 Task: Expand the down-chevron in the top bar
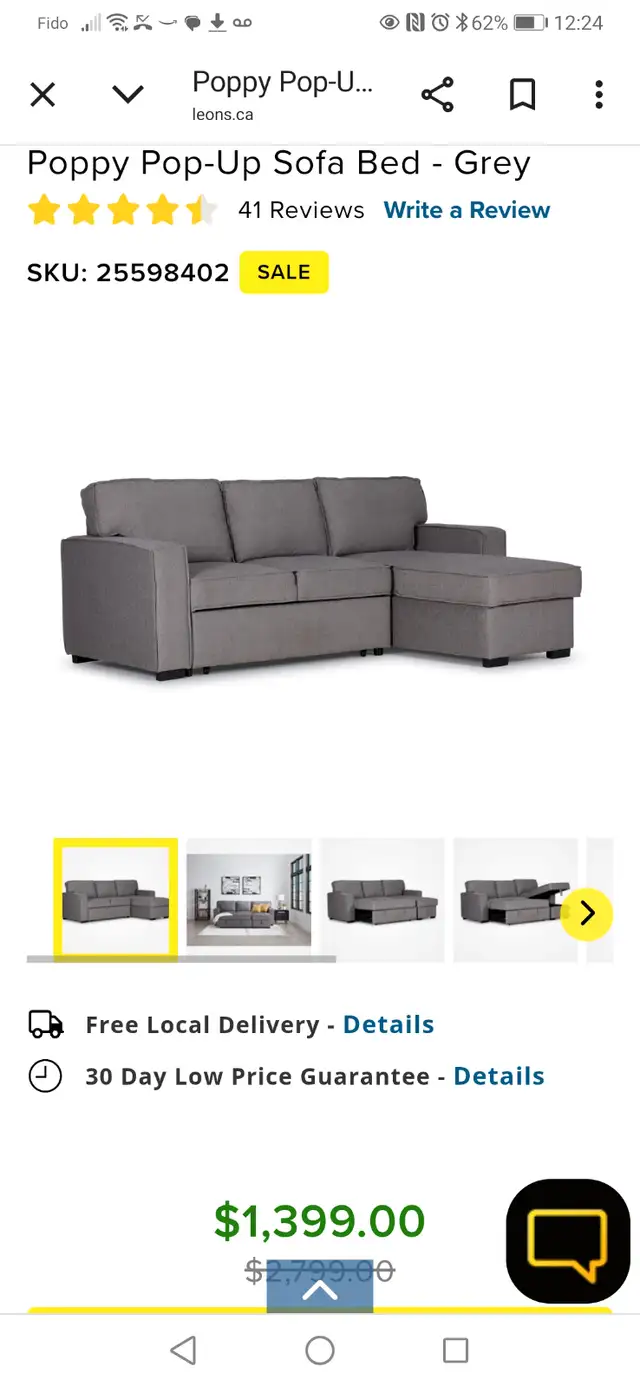pyautogui.click(x=128, y=95)
